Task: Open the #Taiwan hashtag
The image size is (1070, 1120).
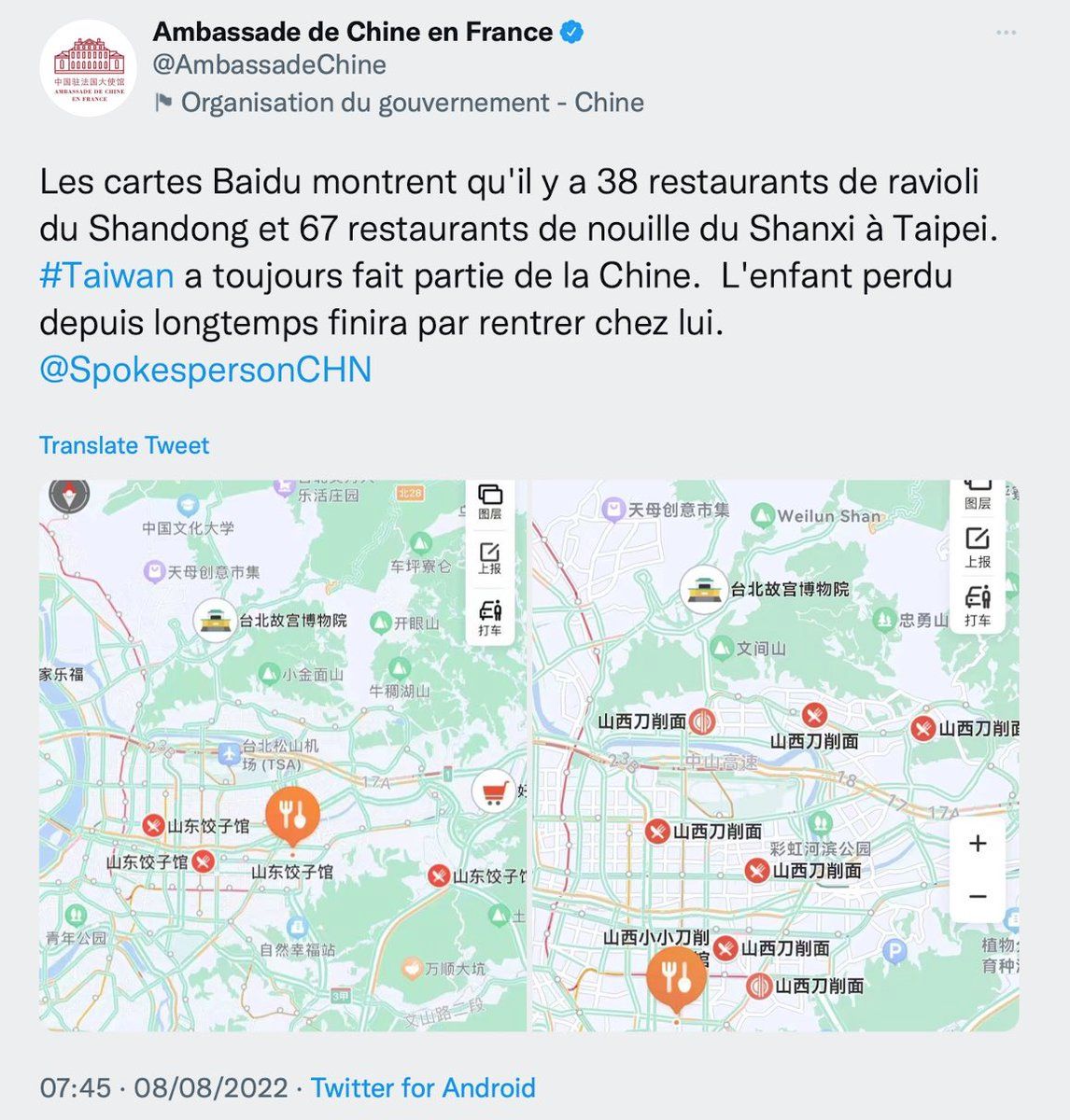Action: 106,276
